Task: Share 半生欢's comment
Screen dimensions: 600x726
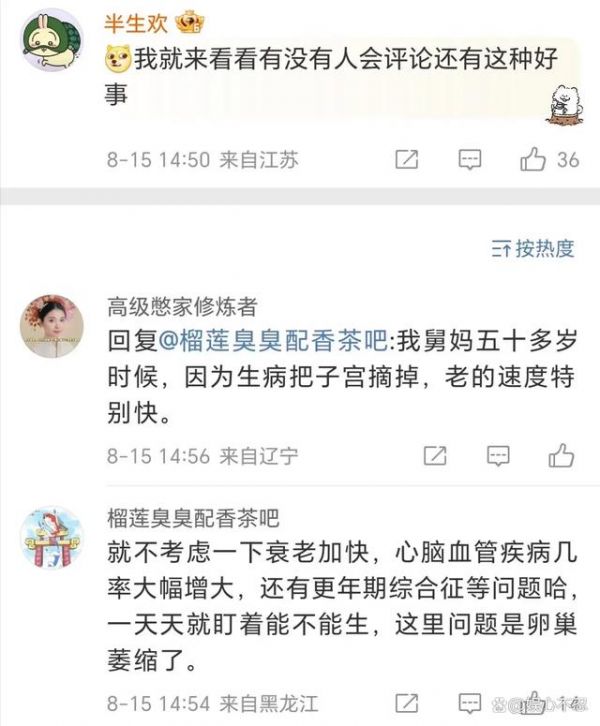Action: pos(407,160)
